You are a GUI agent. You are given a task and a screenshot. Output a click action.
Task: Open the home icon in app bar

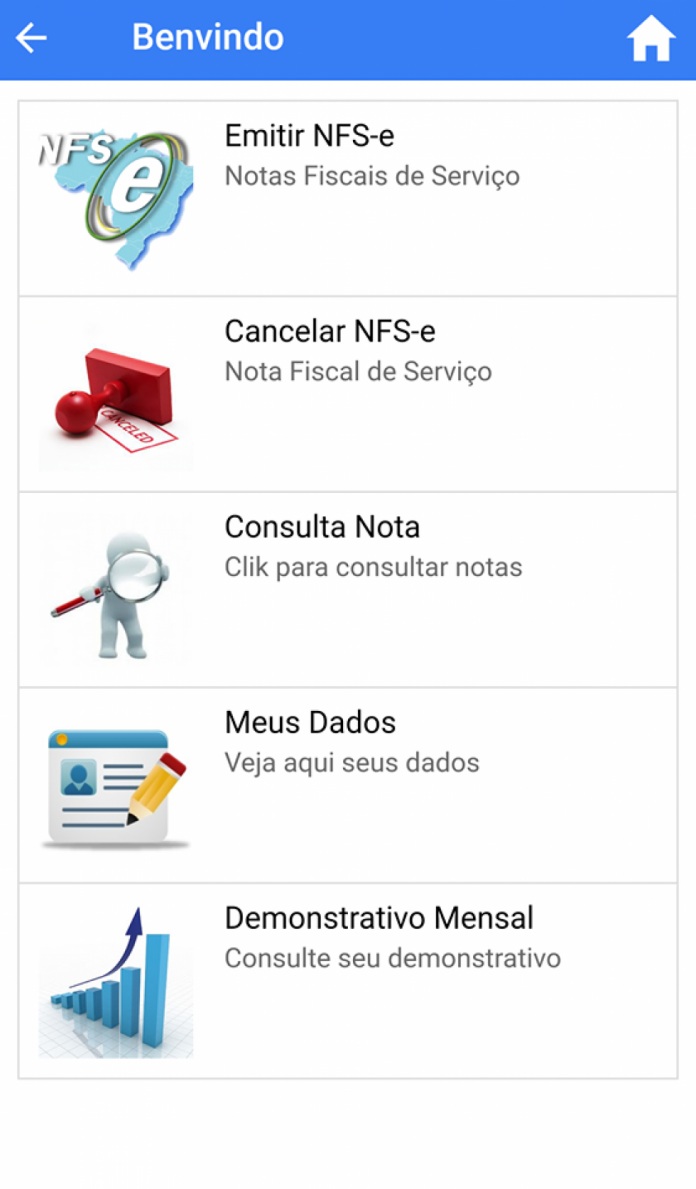[651, 40]
